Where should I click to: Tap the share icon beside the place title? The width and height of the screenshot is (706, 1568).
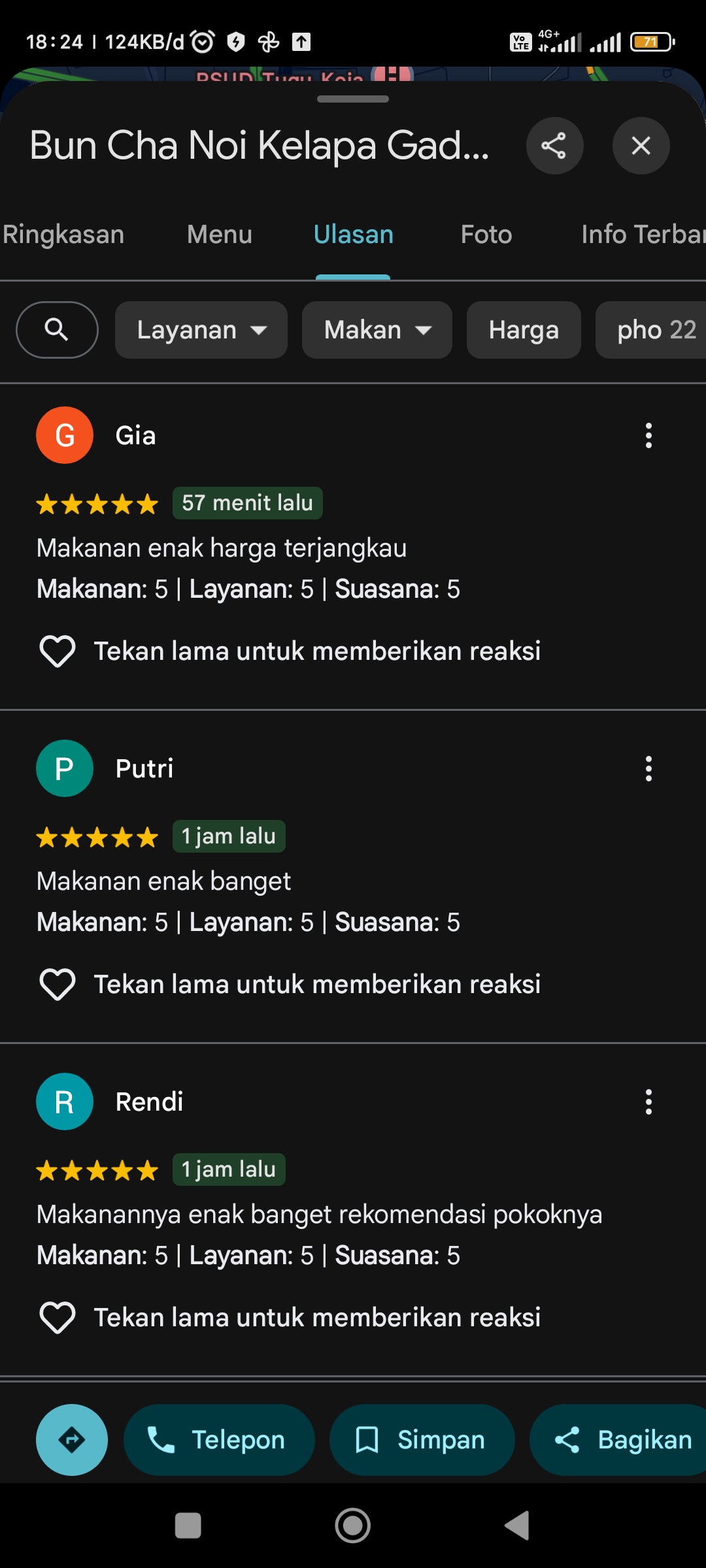pyautogui.click(x=554, y=146)
